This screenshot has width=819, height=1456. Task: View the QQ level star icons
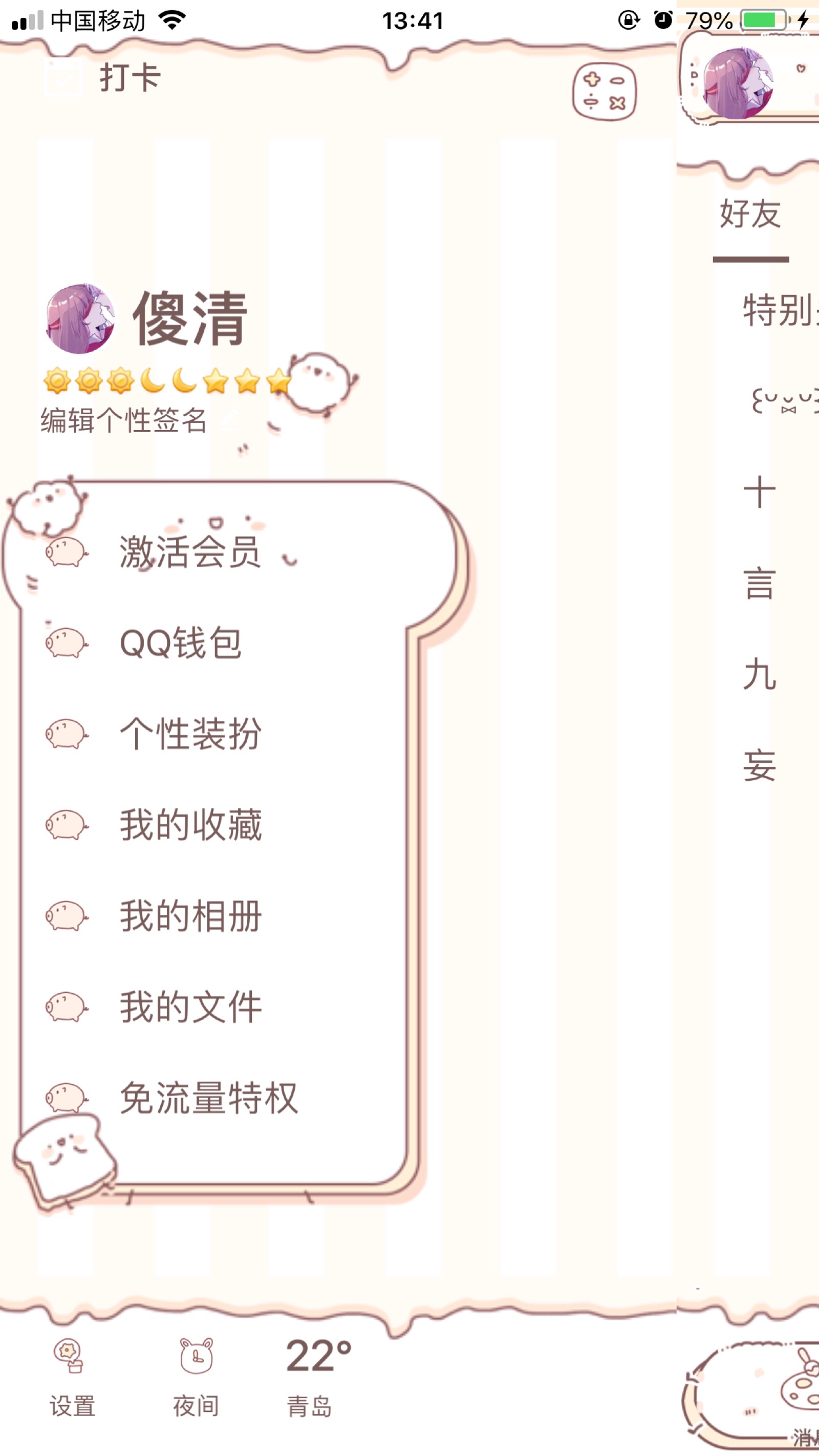pyautogui.click(x=167, y=381)
